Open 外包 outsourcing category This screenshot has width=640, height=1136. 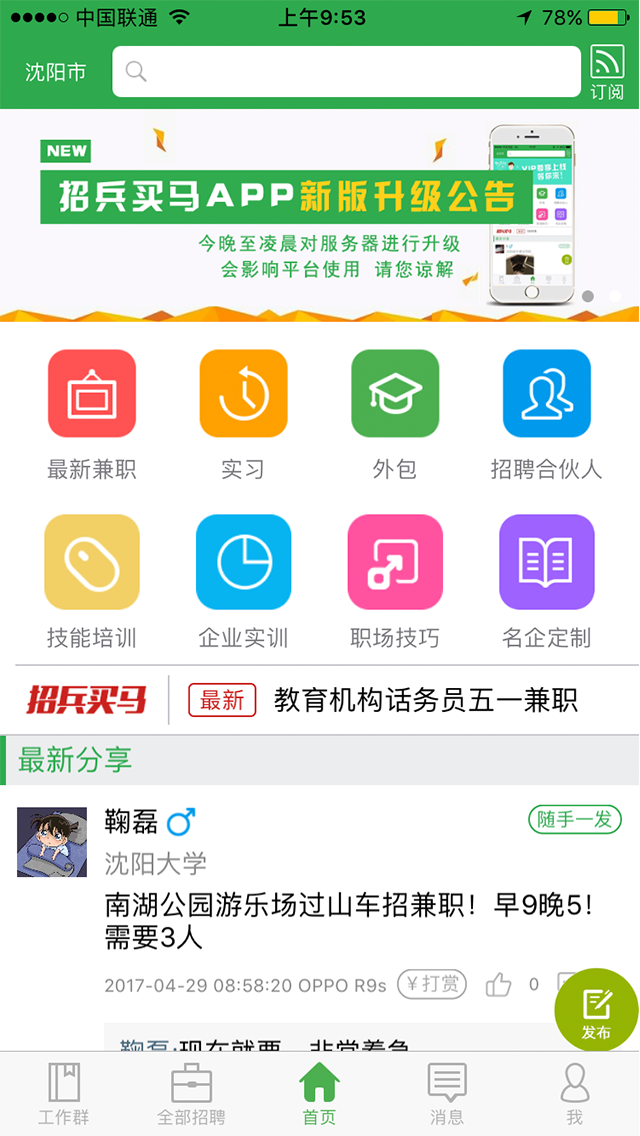coord(395,412)
